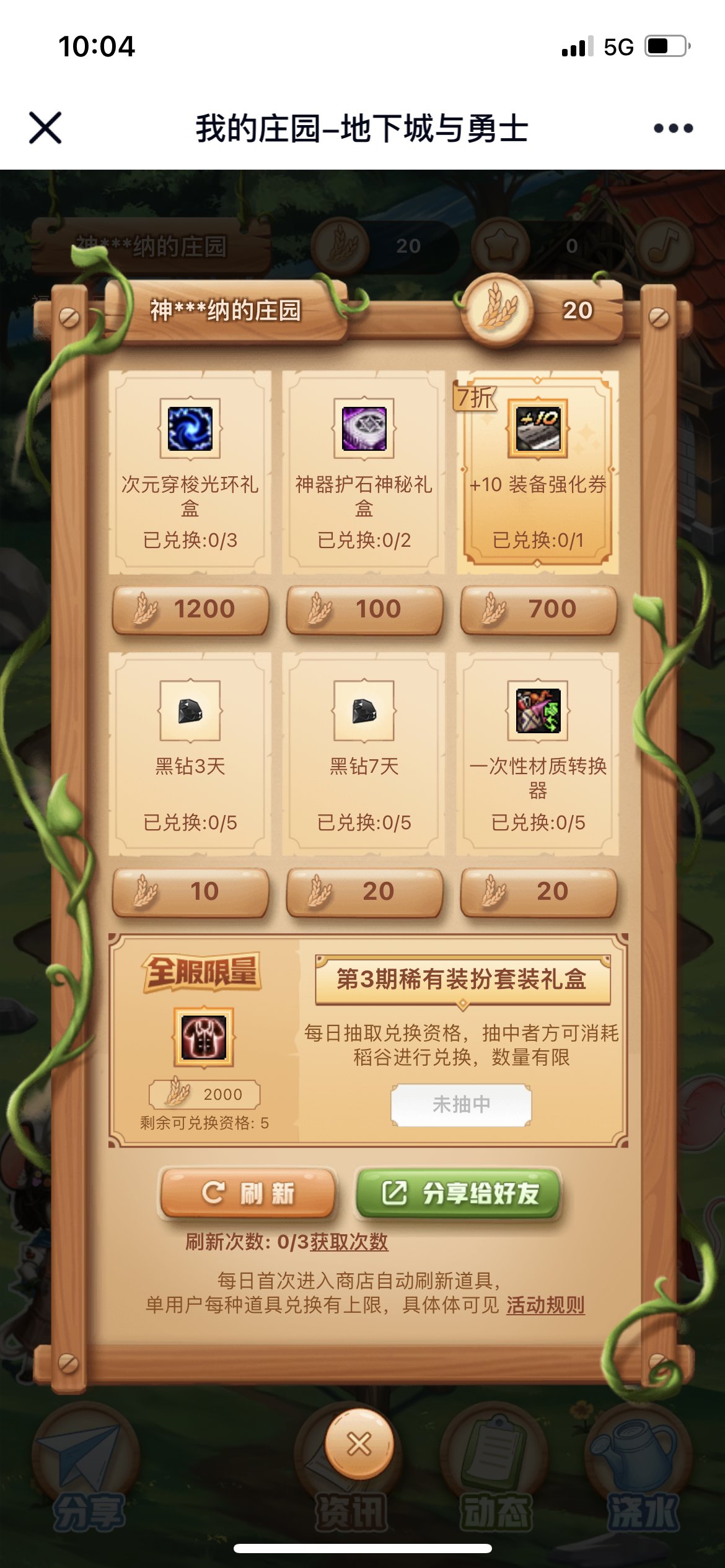
Task: Redeem 次元穿梭光环礼盒 for 1200 grain
Action: pos(190,609)
